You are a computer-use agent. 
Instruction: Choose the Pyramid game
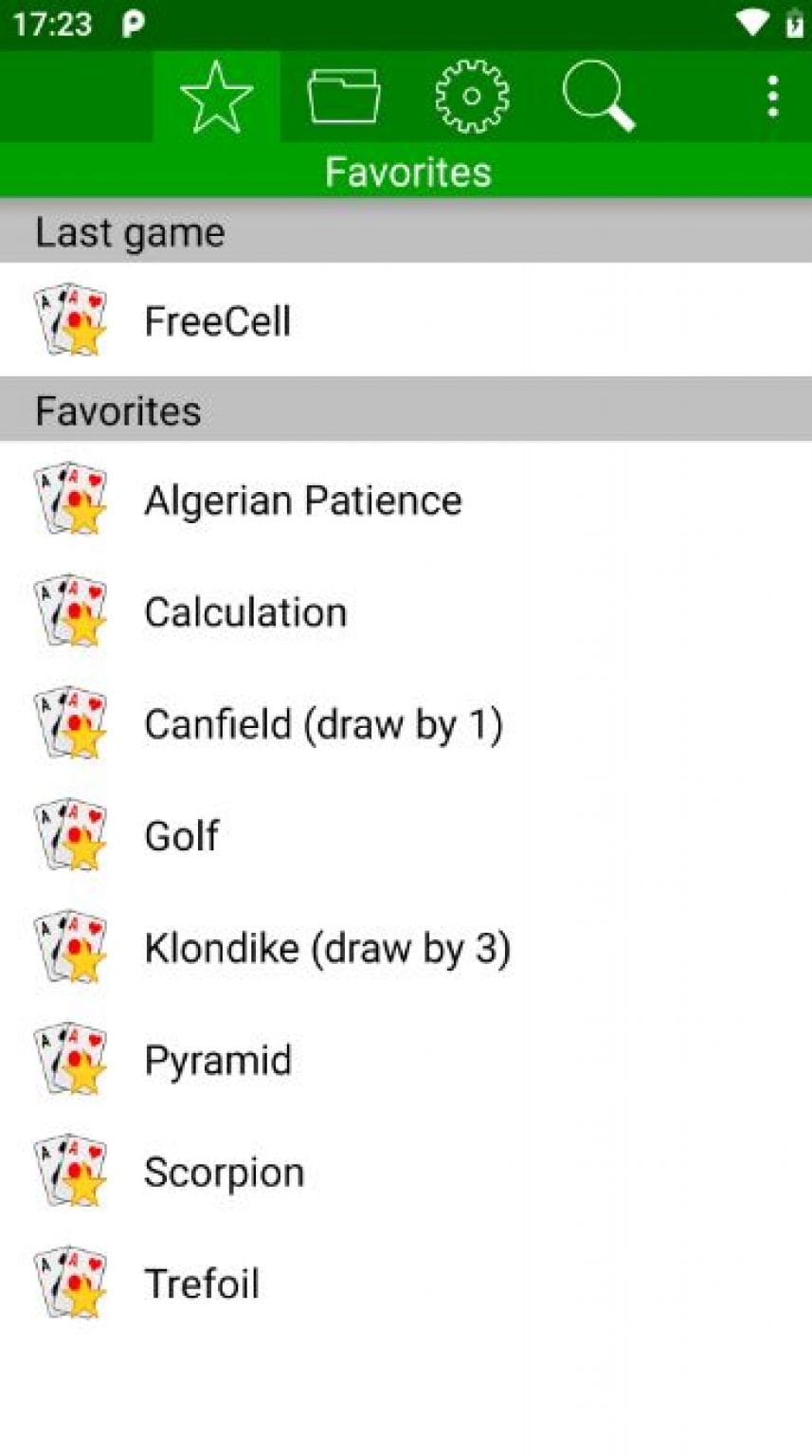(x=218, y=1060)
